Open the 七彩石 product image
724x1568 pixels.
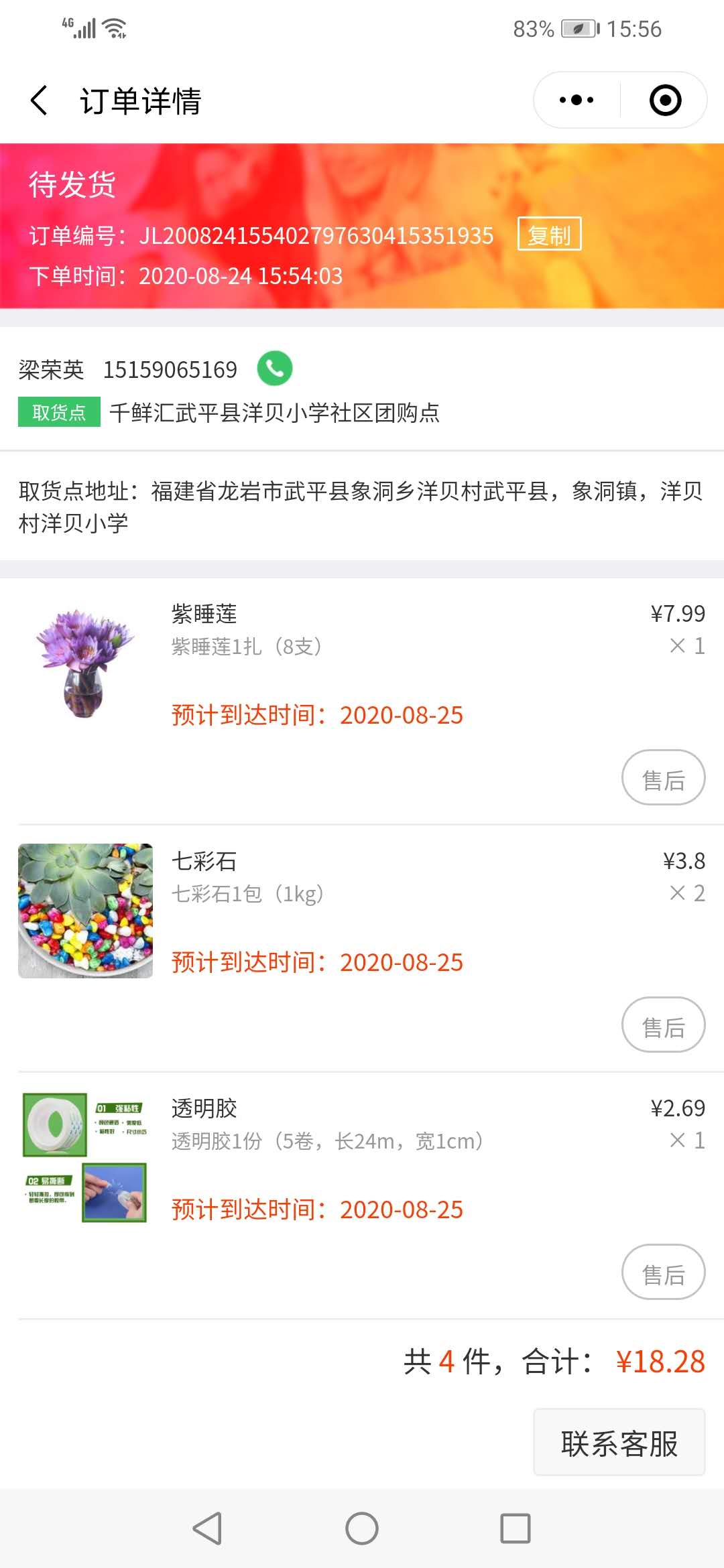click(x=85, y=911)
